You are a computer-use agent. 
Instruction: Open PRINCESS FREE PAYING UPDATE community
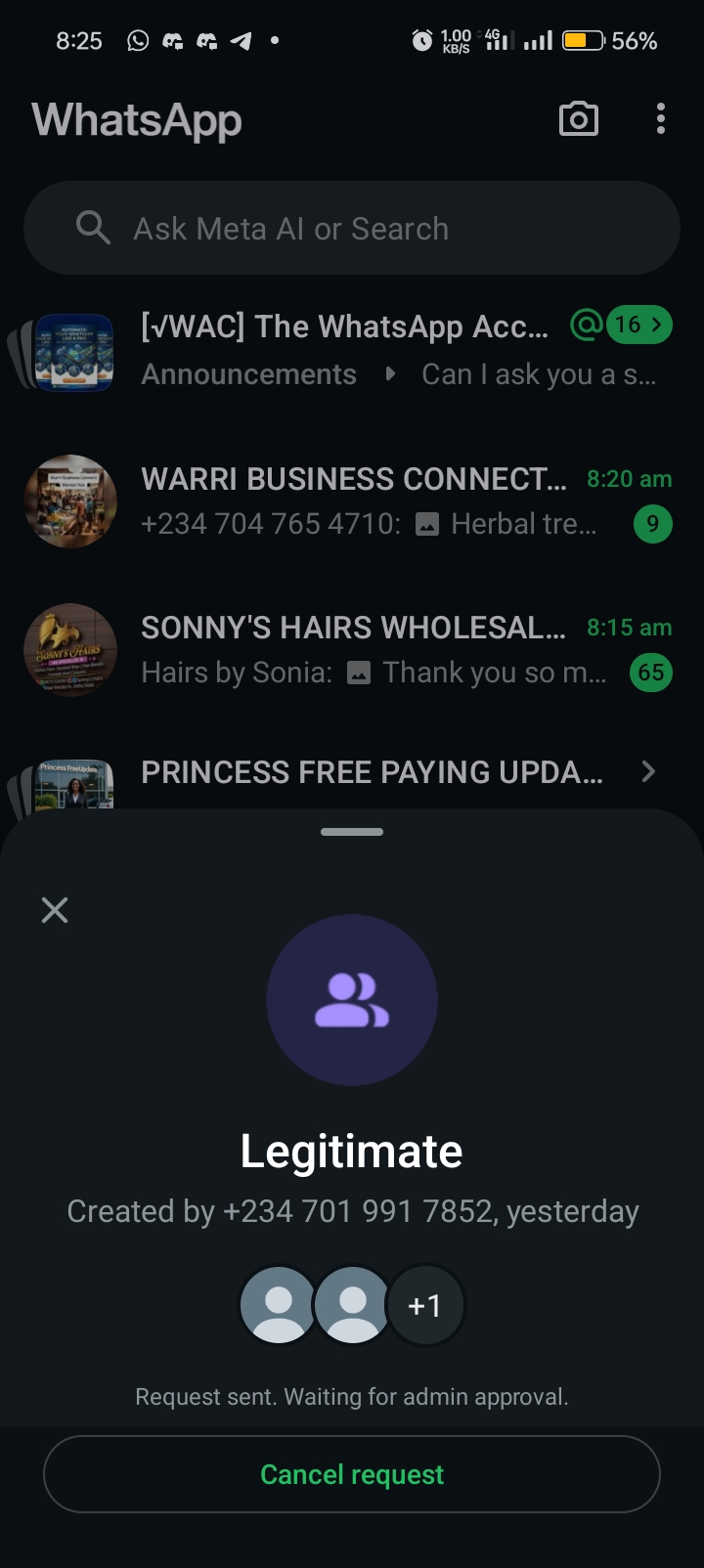pyautogui.click(x=372, y=773)
